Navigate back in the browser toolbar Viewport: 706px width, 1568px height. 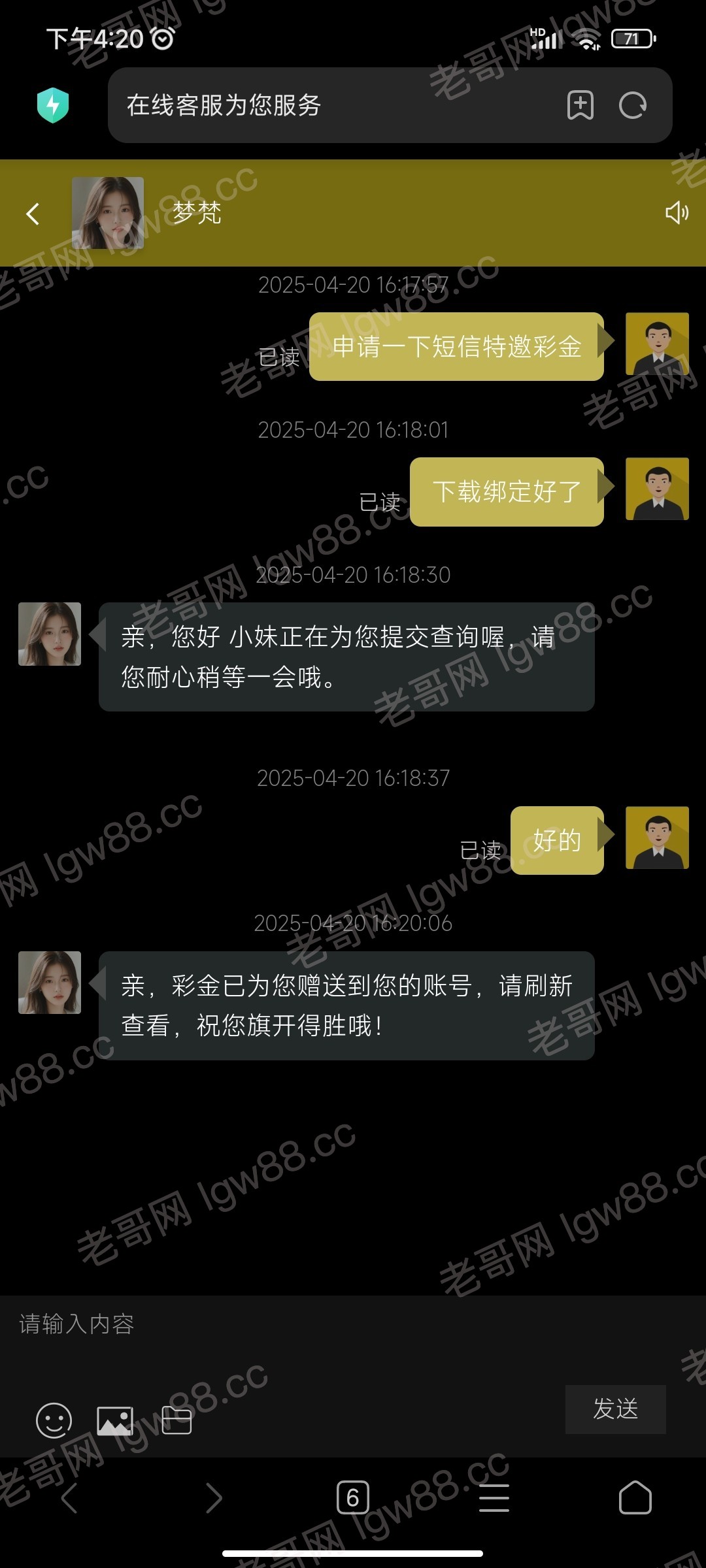coord(70,1497)
